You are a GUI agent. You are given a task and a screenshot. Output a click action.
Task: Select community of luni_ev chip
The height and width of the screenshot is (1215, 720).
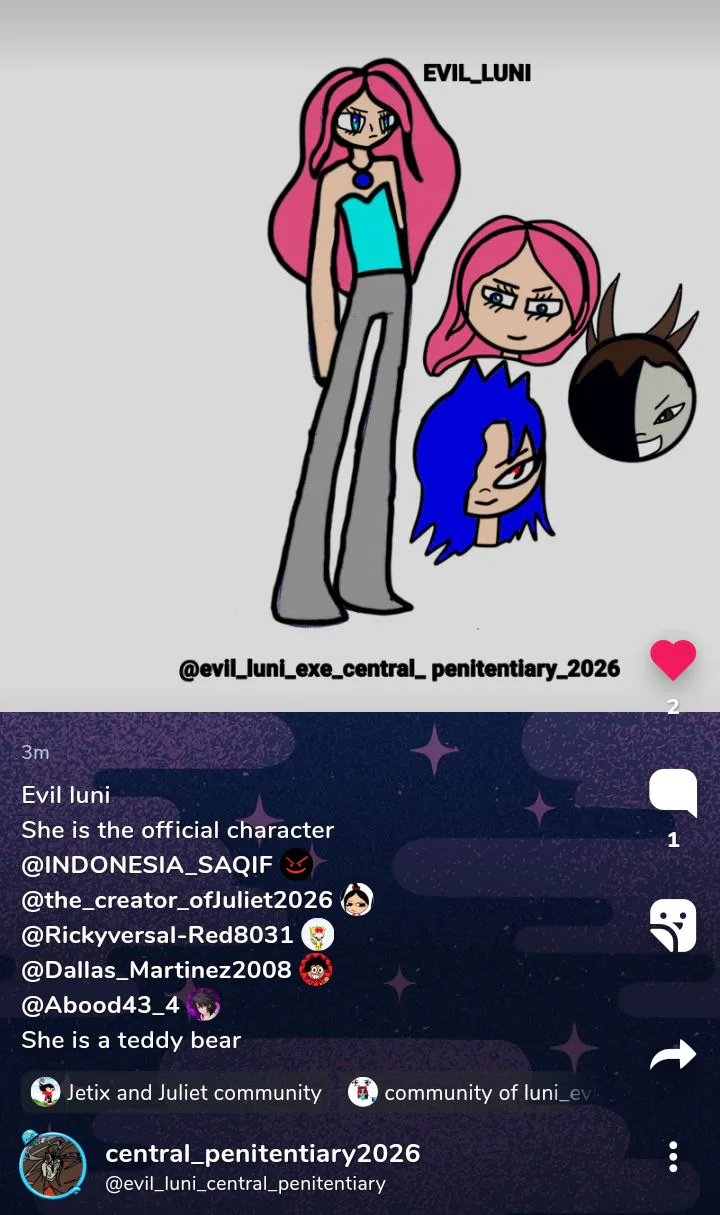click(470, 1092)
